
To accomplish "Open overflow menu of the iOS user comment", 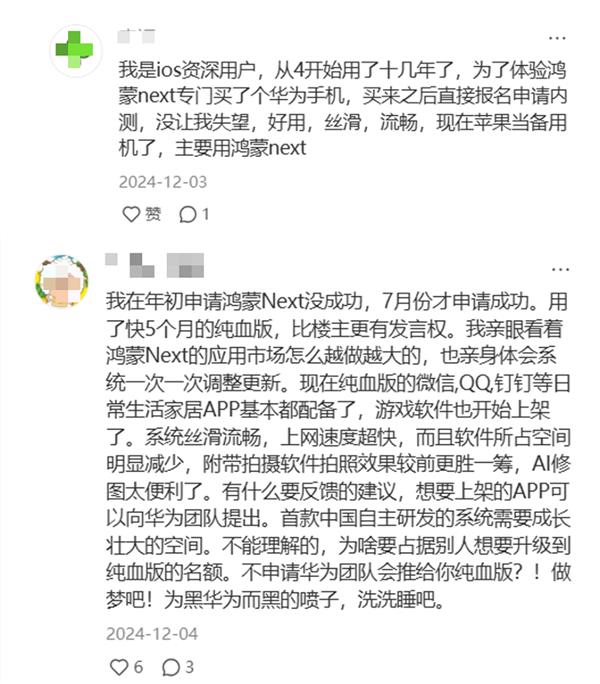I will pos(560,41).
